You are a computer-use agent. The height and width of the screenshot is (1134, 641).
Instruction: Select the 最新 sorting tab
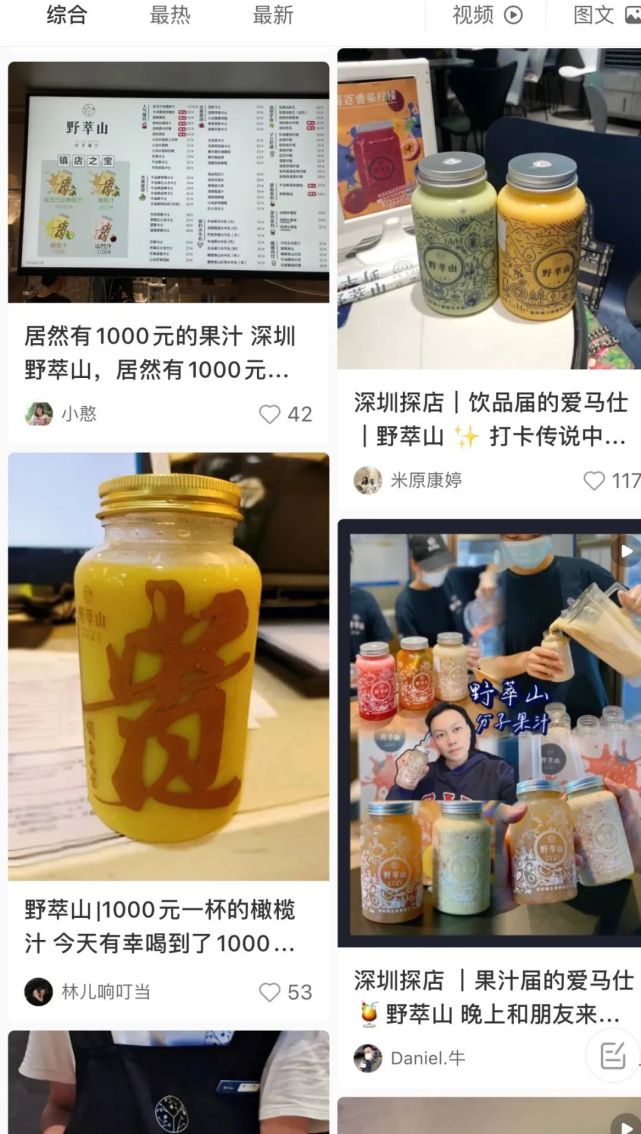coord(273,14)
